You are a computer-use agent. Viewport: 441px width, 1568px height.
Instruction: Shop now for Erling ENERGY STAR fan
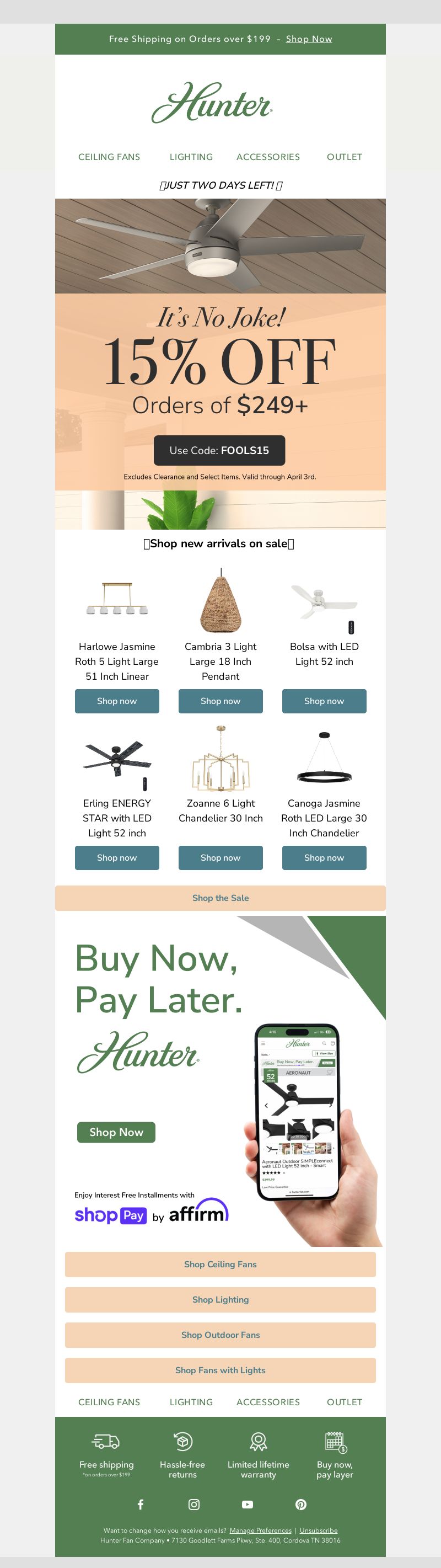click(x=117, y=857)
